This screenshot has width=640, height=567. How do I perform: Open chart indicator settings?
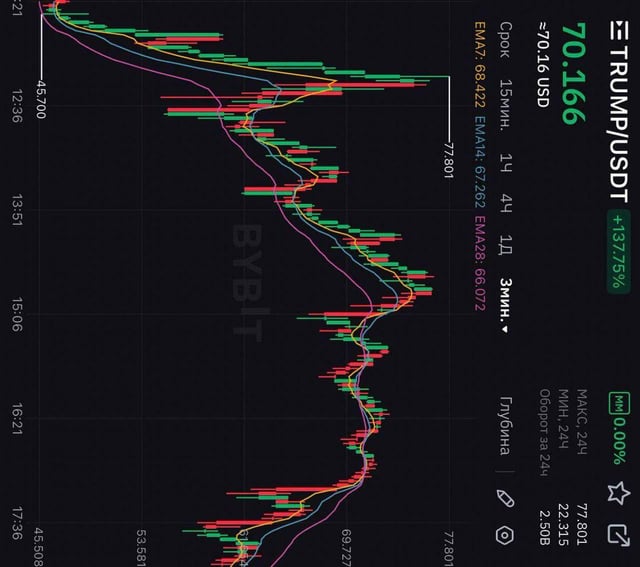click(x=505, y=536)
